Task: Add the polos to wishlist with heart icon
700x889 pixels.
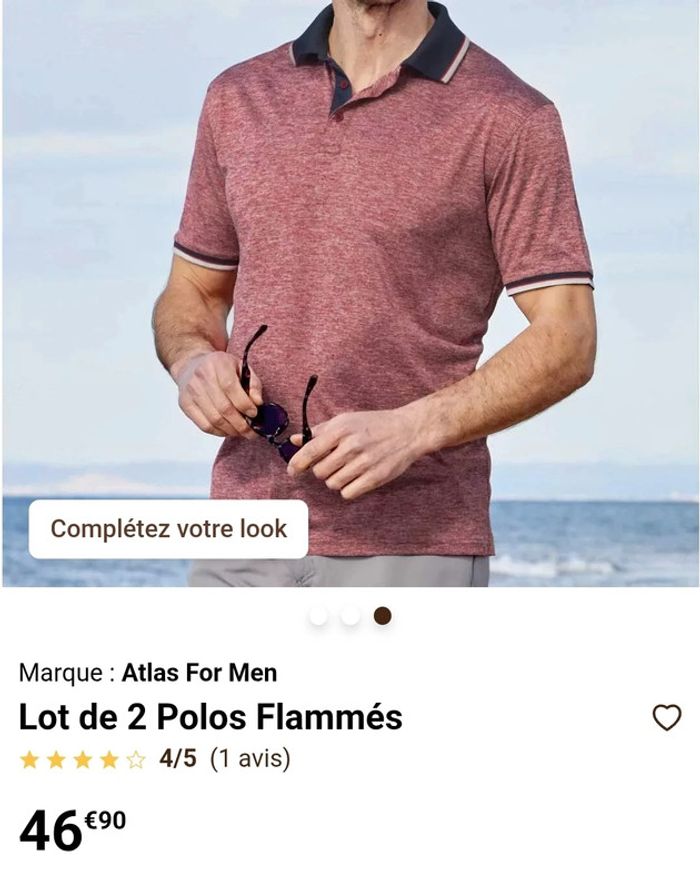Action: click(x=666, y=717)
